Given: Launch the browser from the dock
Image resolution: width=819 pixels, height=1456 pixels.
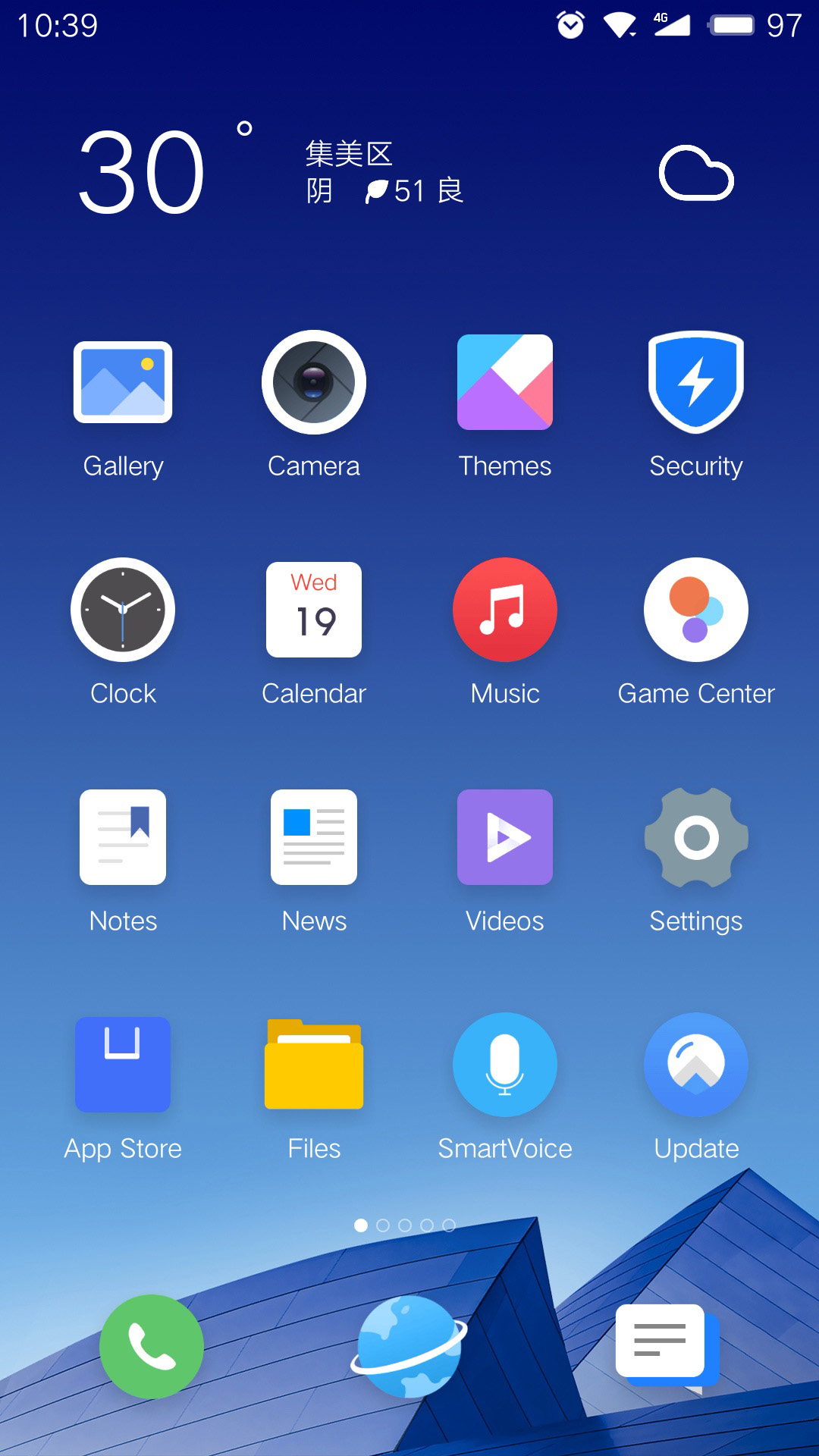Looking at the screenshot, I should pyautogui.click(x=409, y=1347).
